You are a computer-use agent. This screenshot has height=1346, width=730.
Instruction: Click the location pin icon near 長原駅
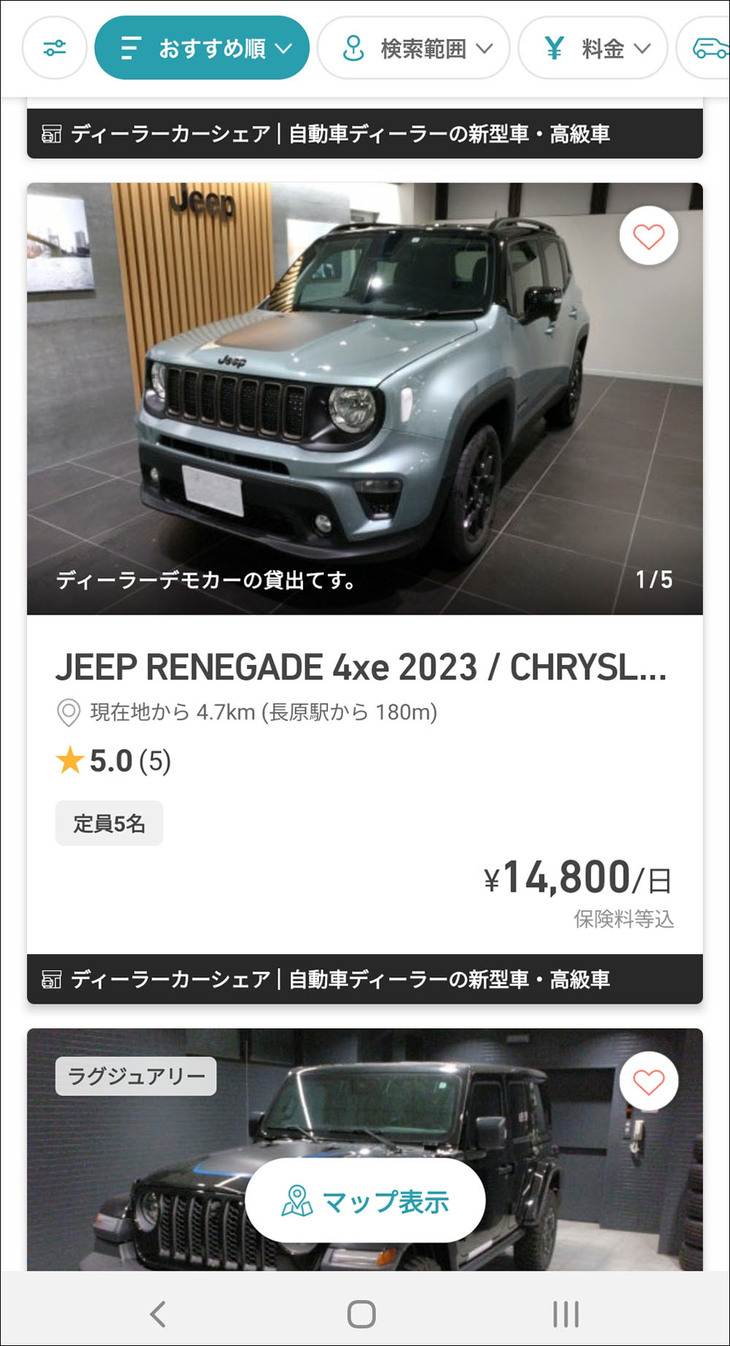pos(68,713)
